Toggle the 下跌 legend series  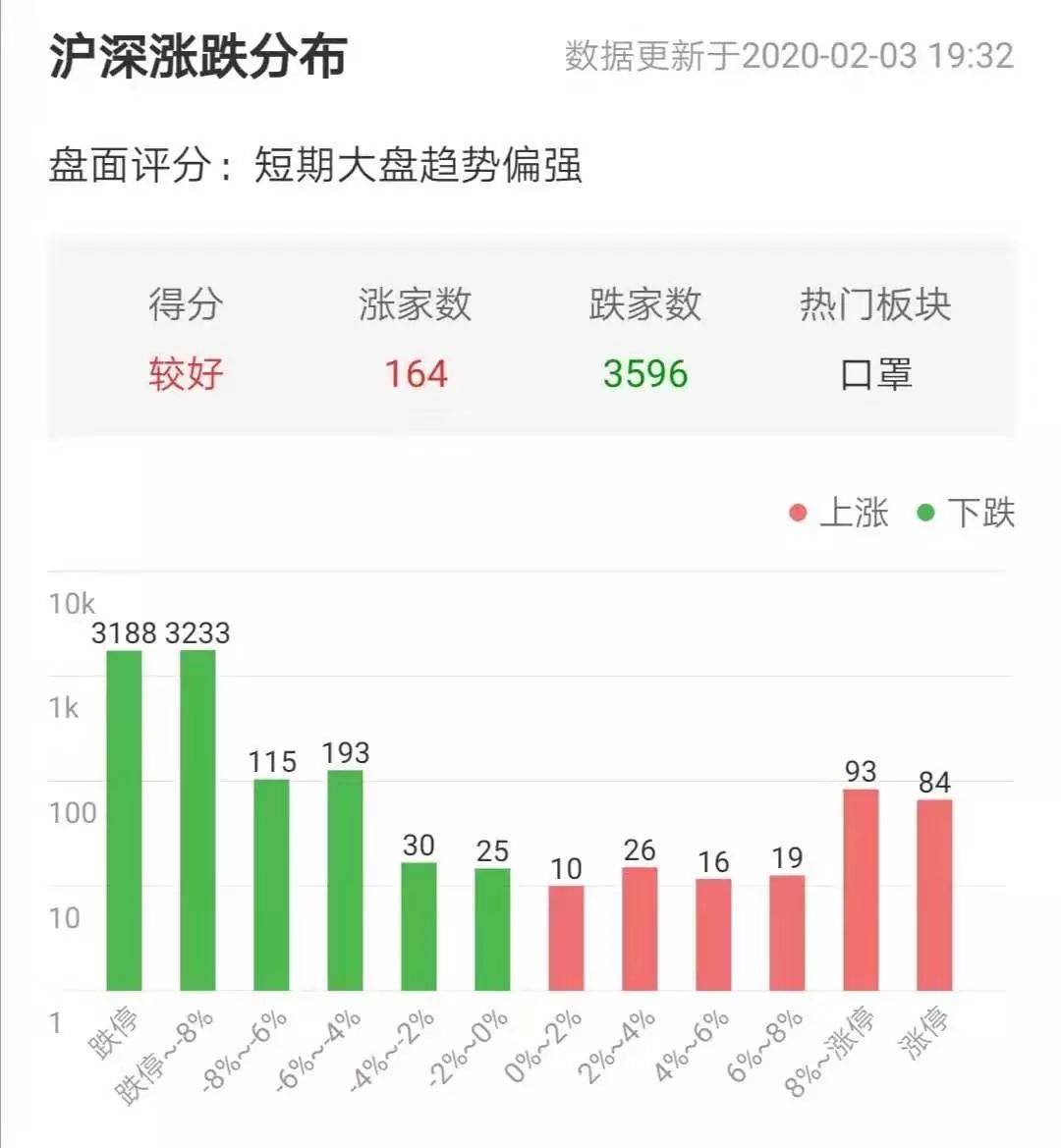[x=966, y=513]
